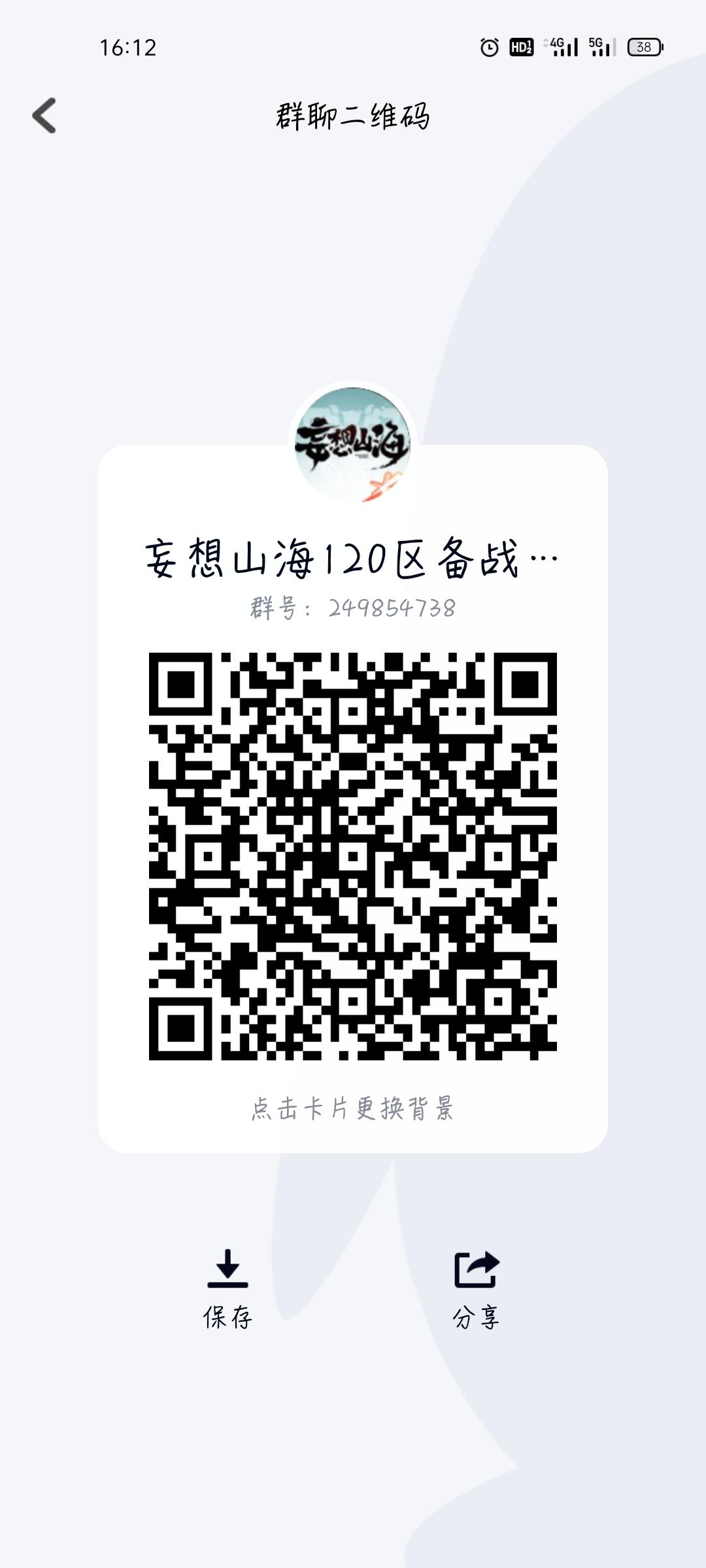Tap the back arrow to exit QR page
Screen dimensions: 706x1568
point(44,116)
